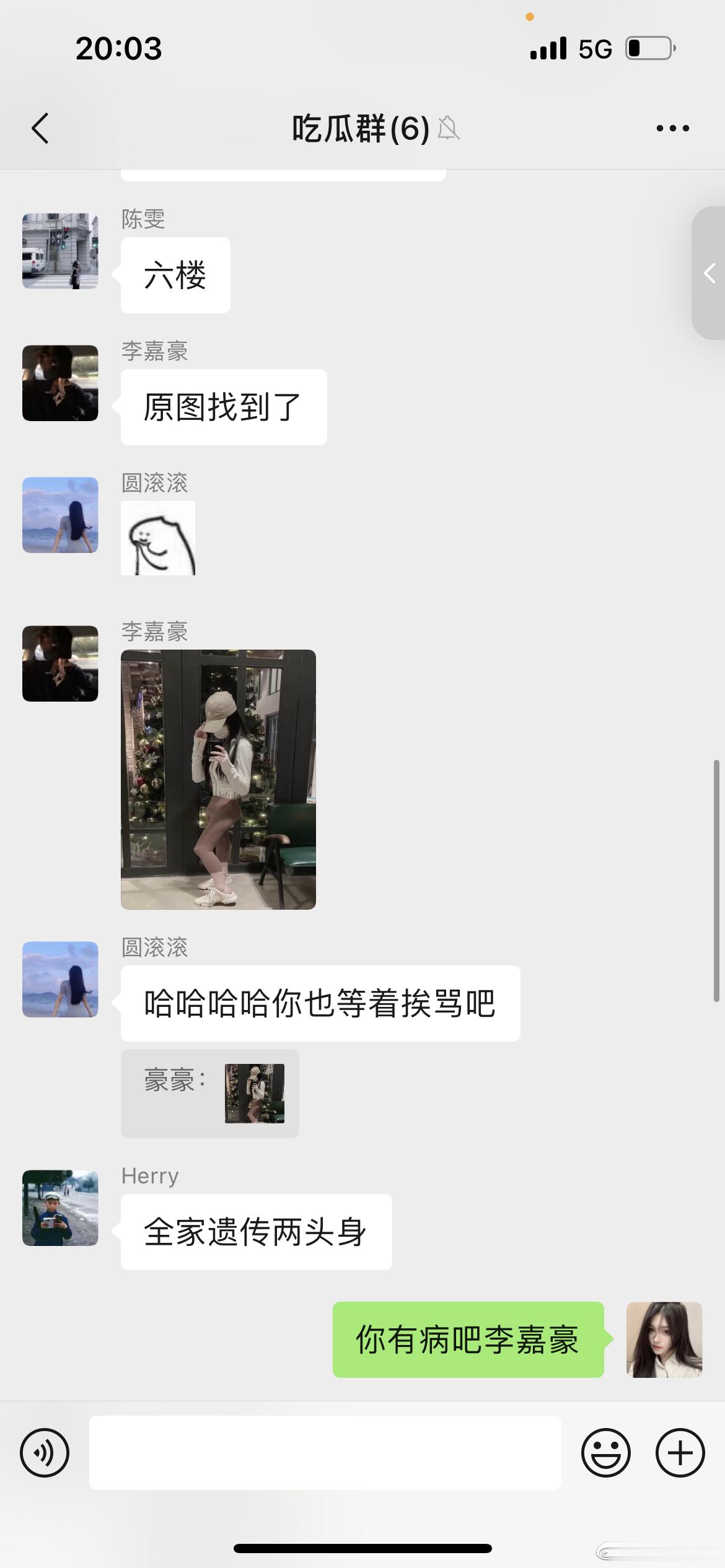Open the sticker sent by 圆滚滚

158,538
